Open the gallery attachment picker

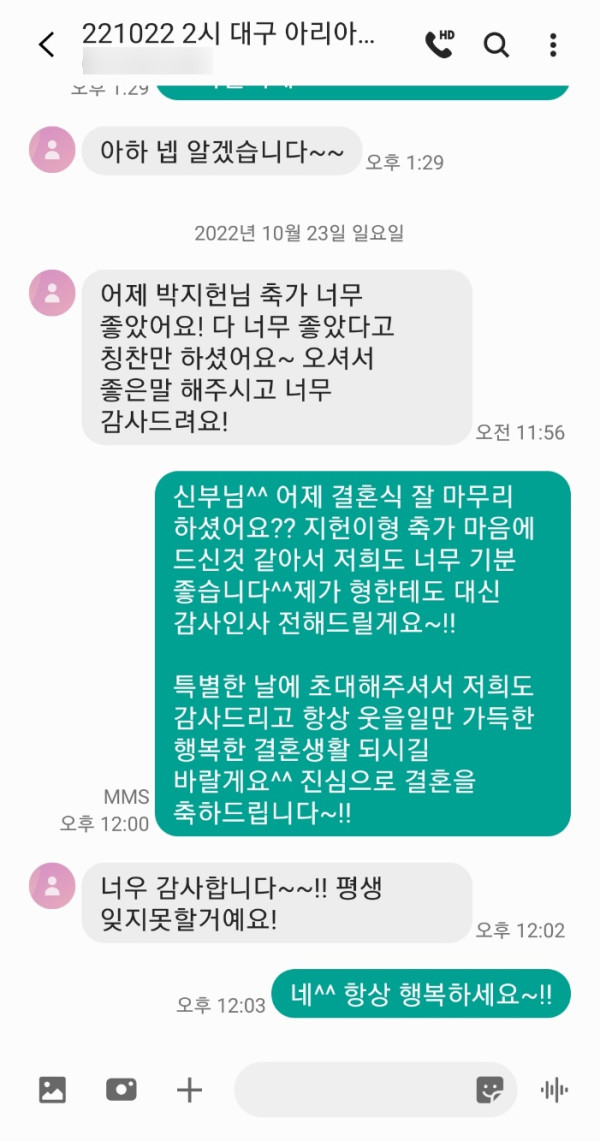point(52,1090)
